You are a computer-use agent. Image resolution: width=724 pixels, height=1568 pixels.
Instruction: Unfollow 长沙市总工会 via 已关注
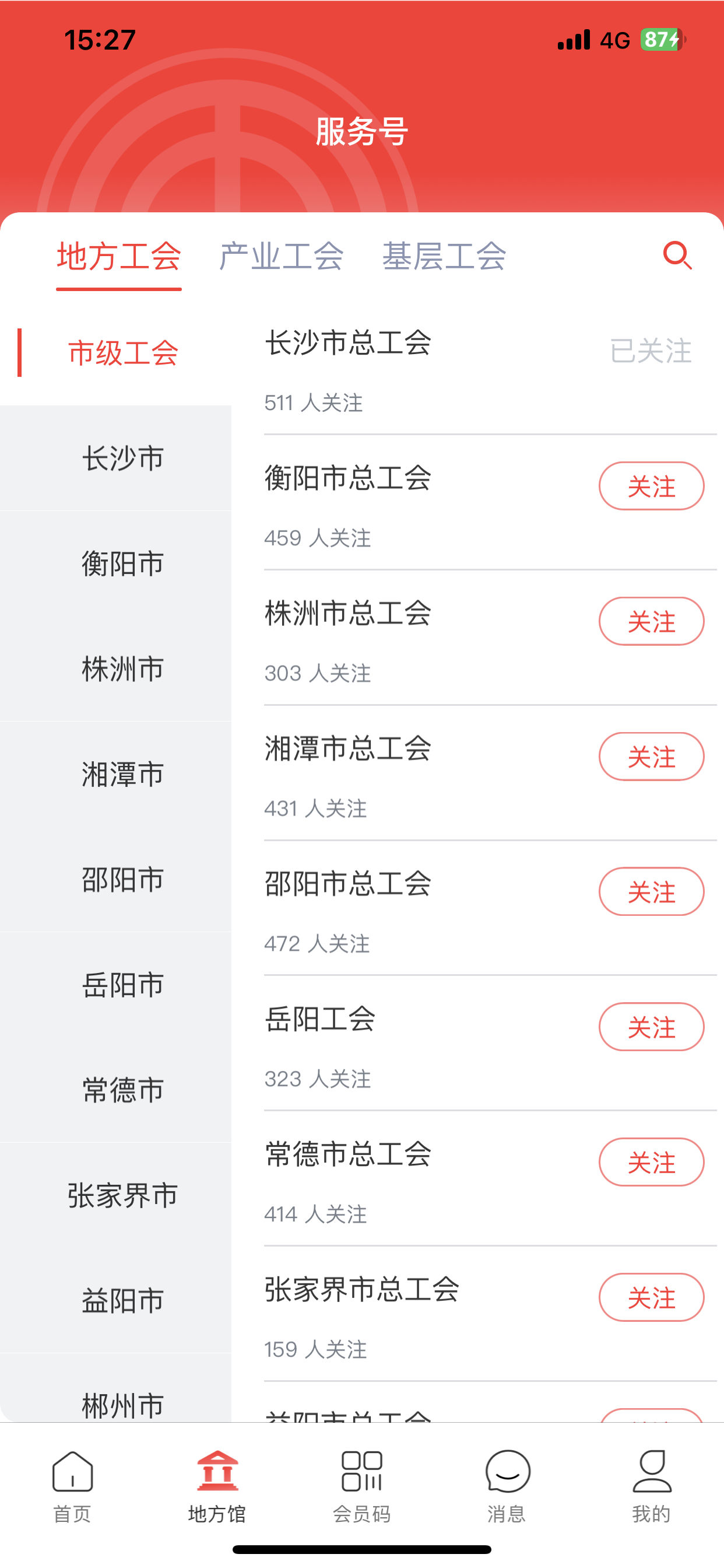[651, 351]
